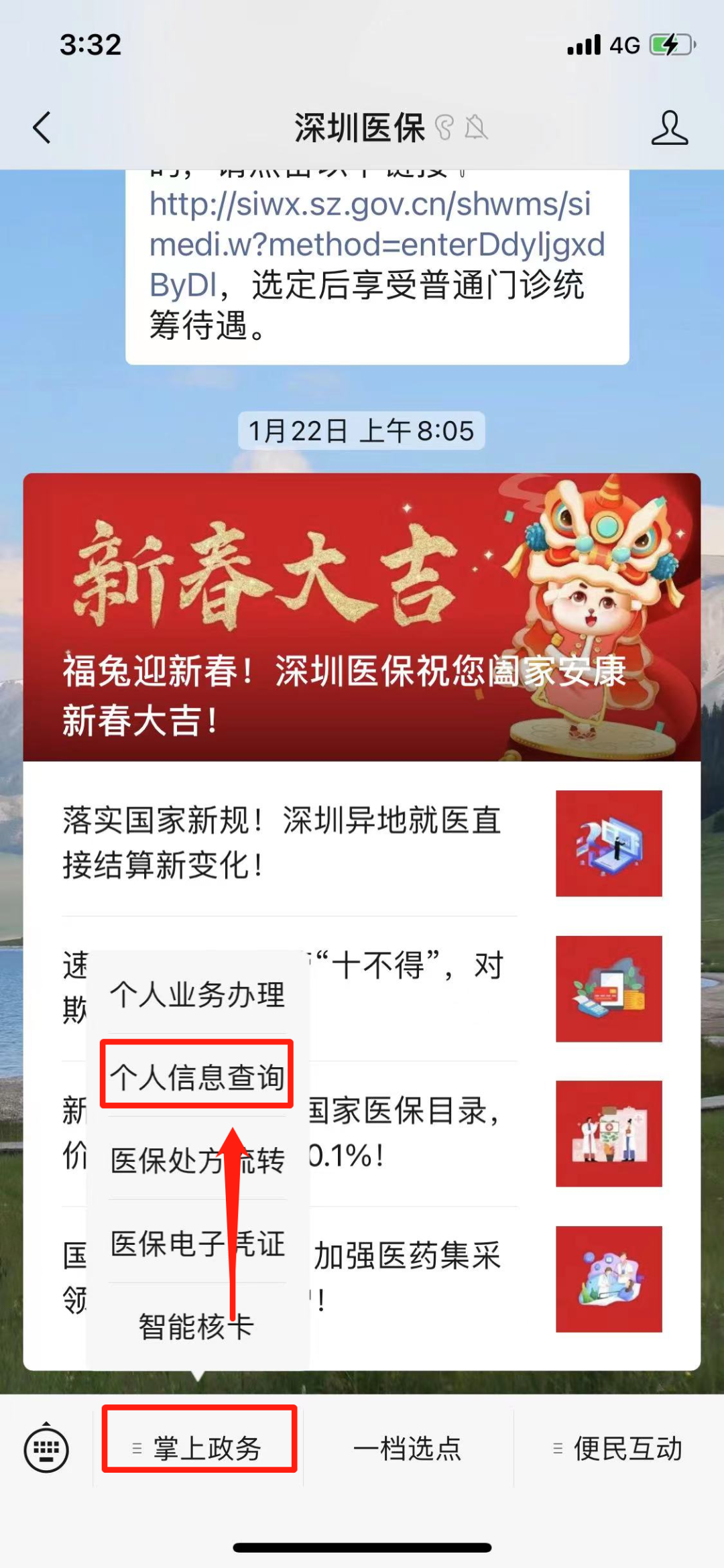Image resolution: width=724 pixels, height=1568 pixels.
Task: Choose 医保处方流转 menu option
Action: tap(198, 1160)
